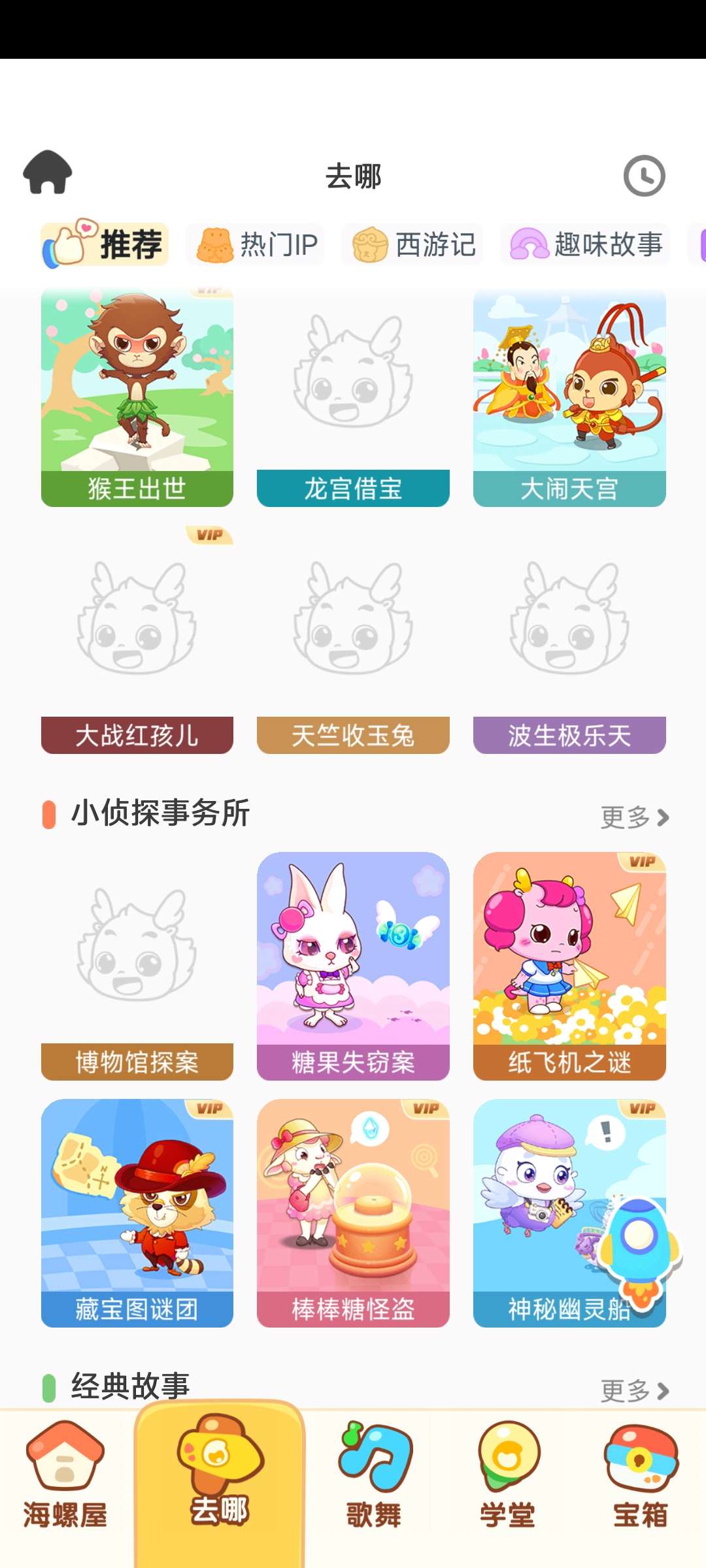
Task: Open the 大战红孩儿 VIP story
Action: 137,640
